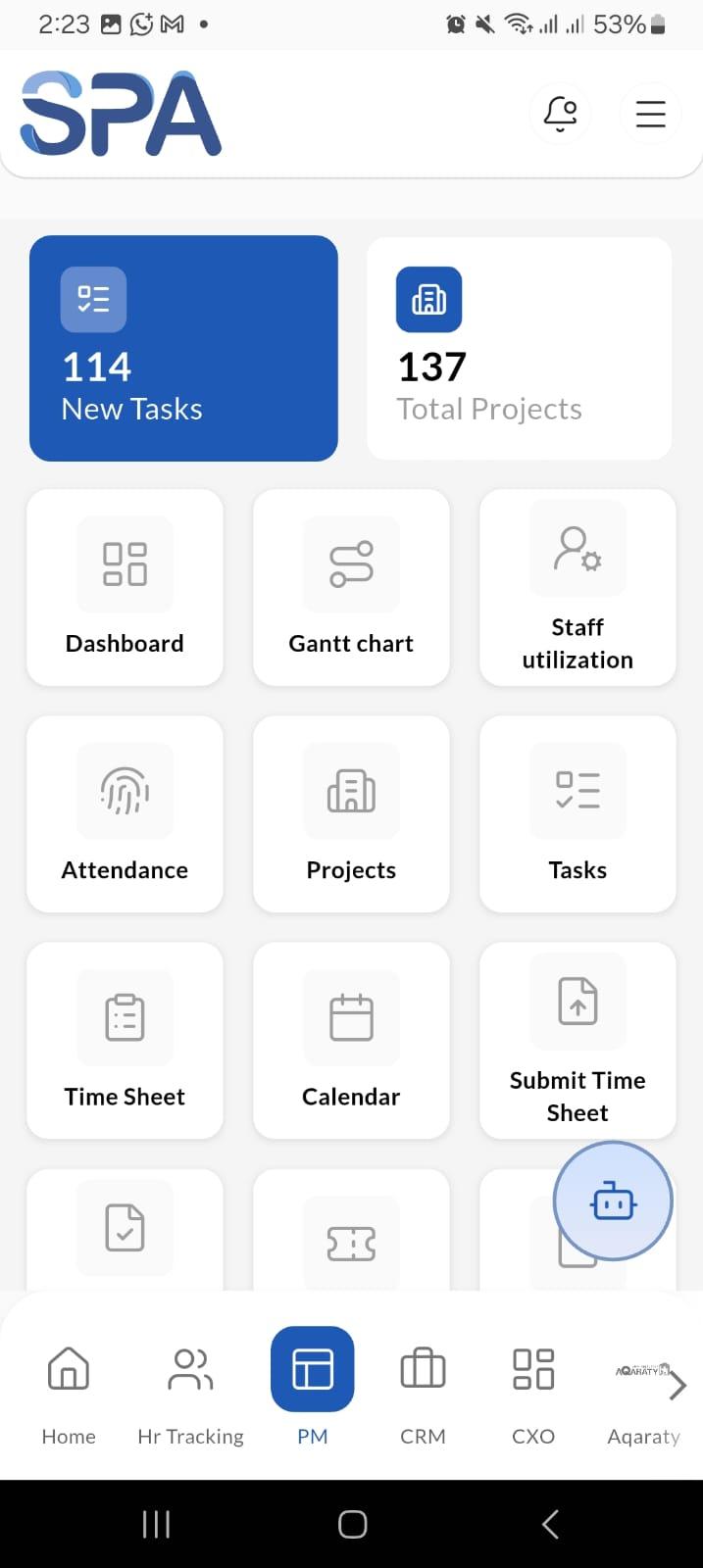The height and width of the screenshot is (1568, 703).
Task: Select Submit Time Sheet
Action: click(x=577, y=1041)
